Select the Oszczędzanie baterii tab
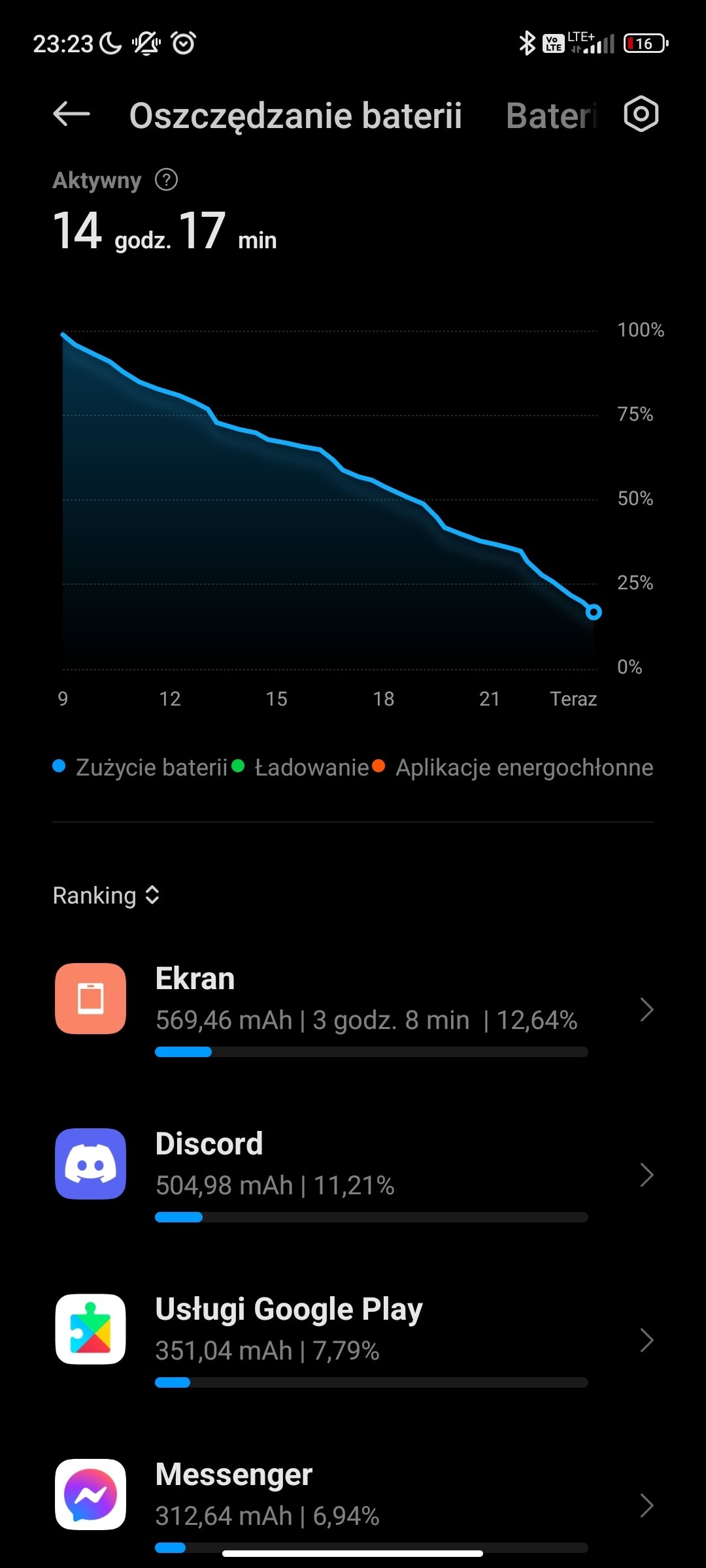Viewport: 706px width, 1568px height. pyautogui.click(x=295, y=116)
